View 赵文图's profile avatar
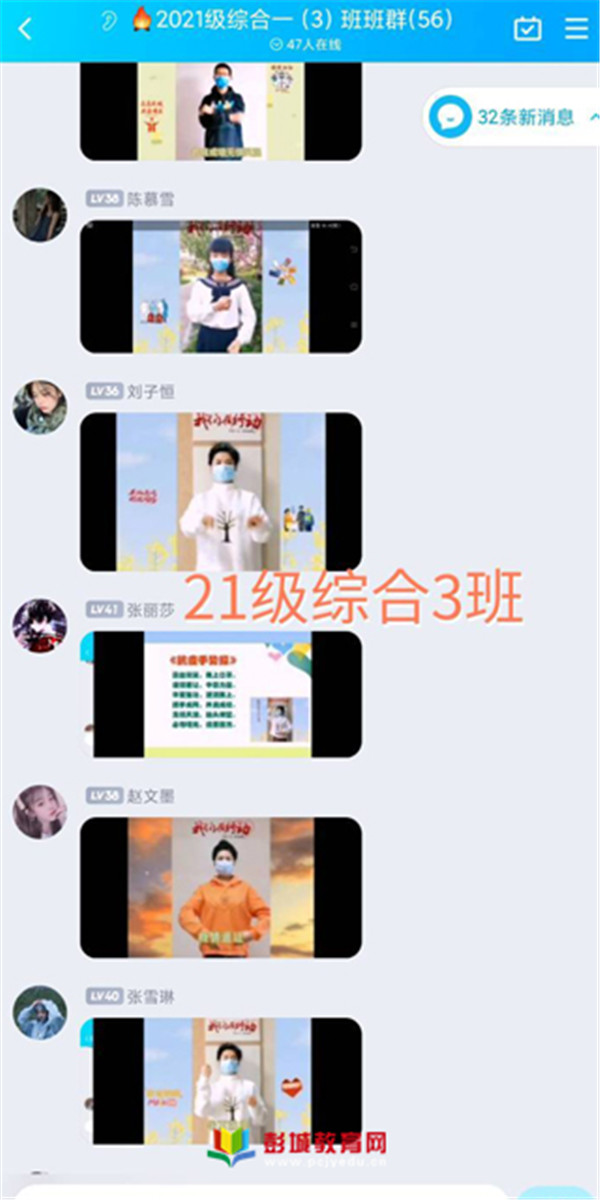This screenshot has height=1200, width=600. pos(40,811)
